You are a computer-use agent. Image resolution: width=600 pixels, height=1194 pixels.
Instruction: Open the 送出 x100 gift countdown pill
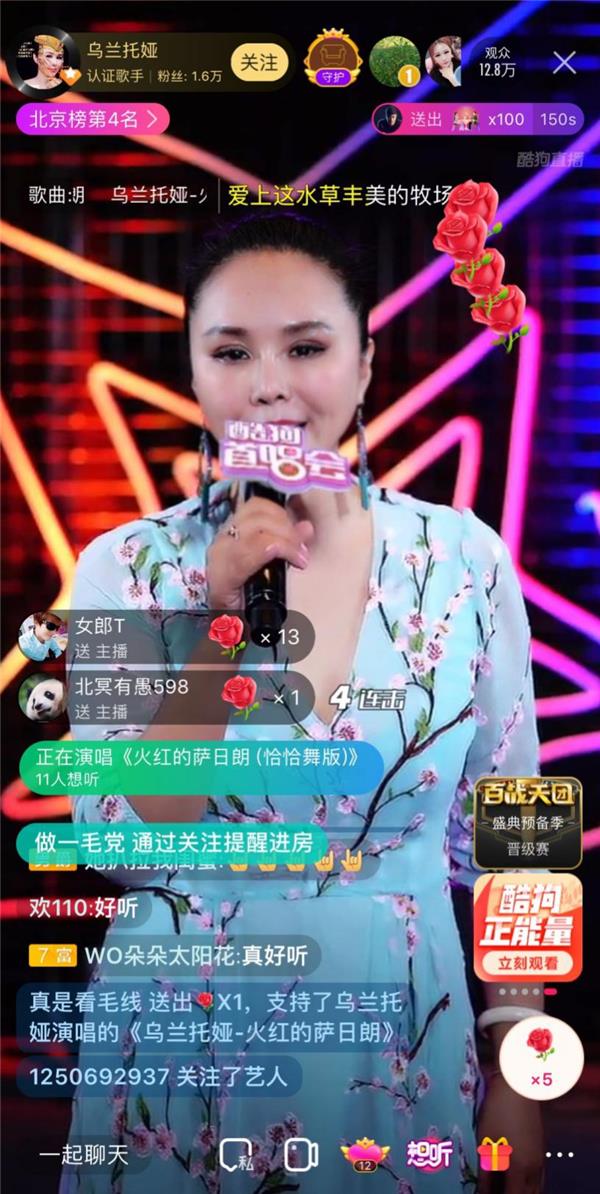pos(476,120)
